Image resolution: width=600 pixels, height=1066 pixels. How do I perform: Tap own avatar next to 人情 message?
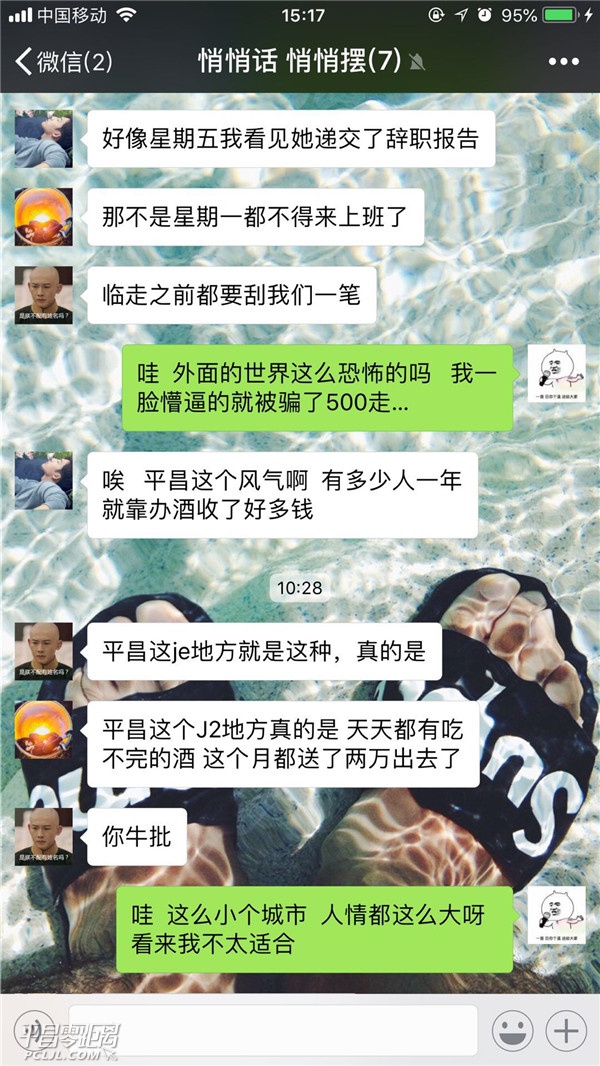coord(556,915)
